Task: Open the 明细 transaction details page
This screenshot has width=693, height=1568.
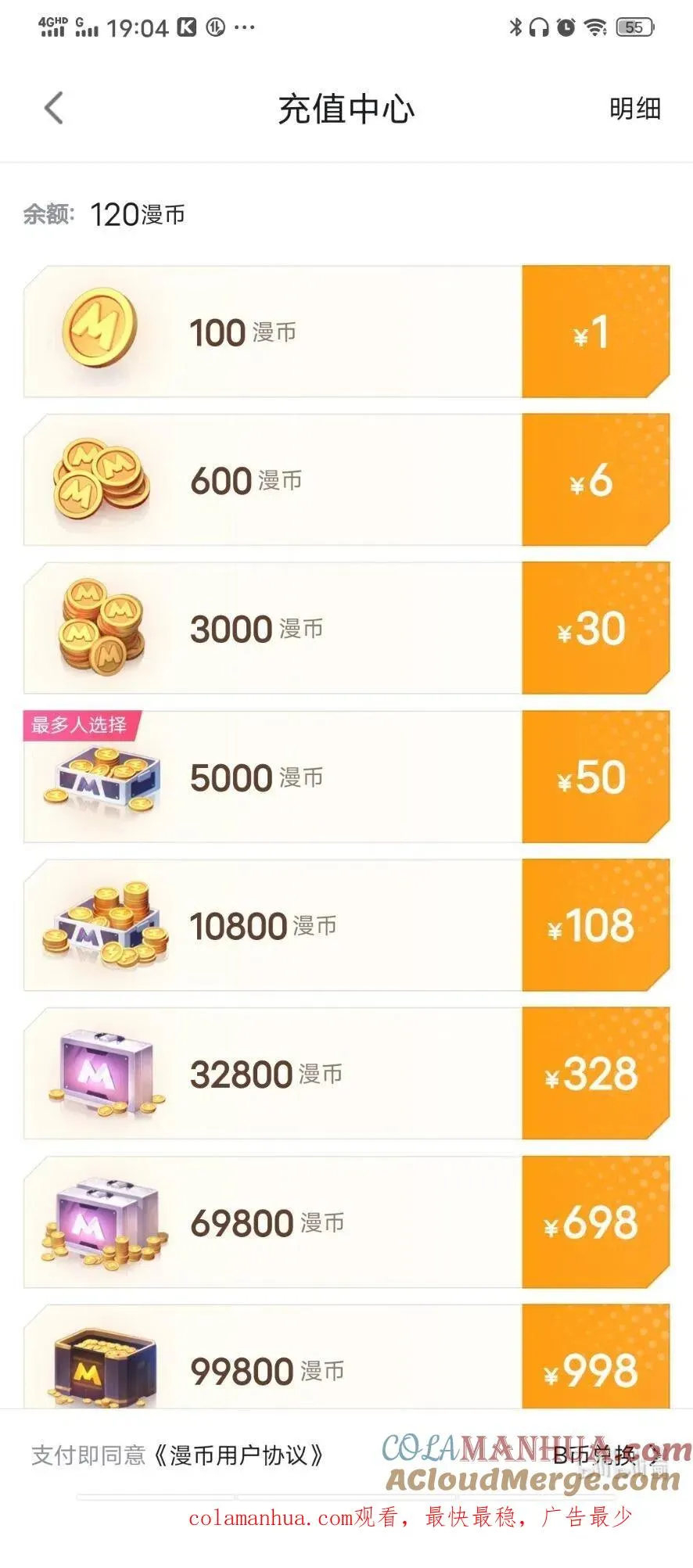Action: (x=635, y=109)
